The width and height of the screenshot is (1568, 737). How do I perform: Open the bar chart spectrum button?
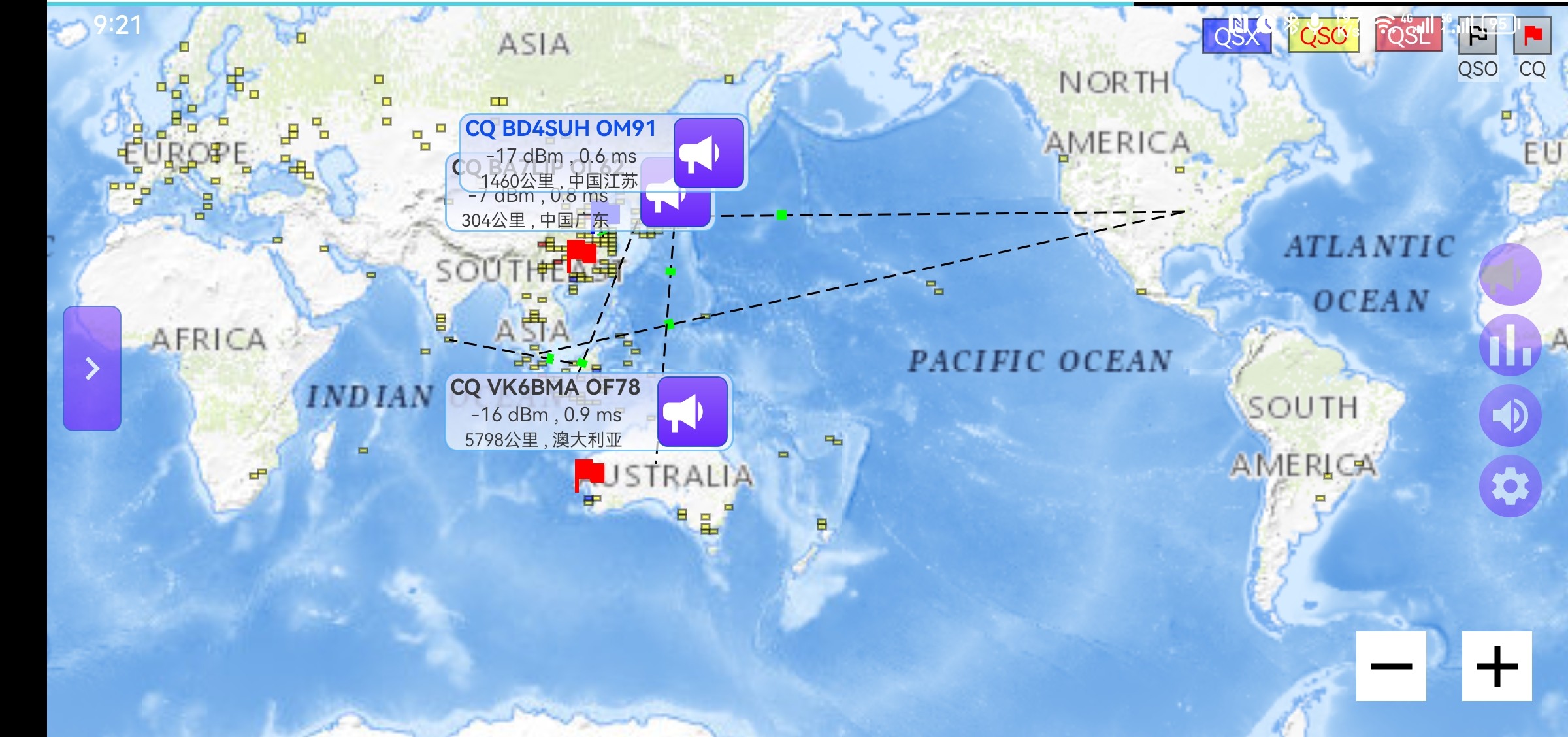(1509, 346)
